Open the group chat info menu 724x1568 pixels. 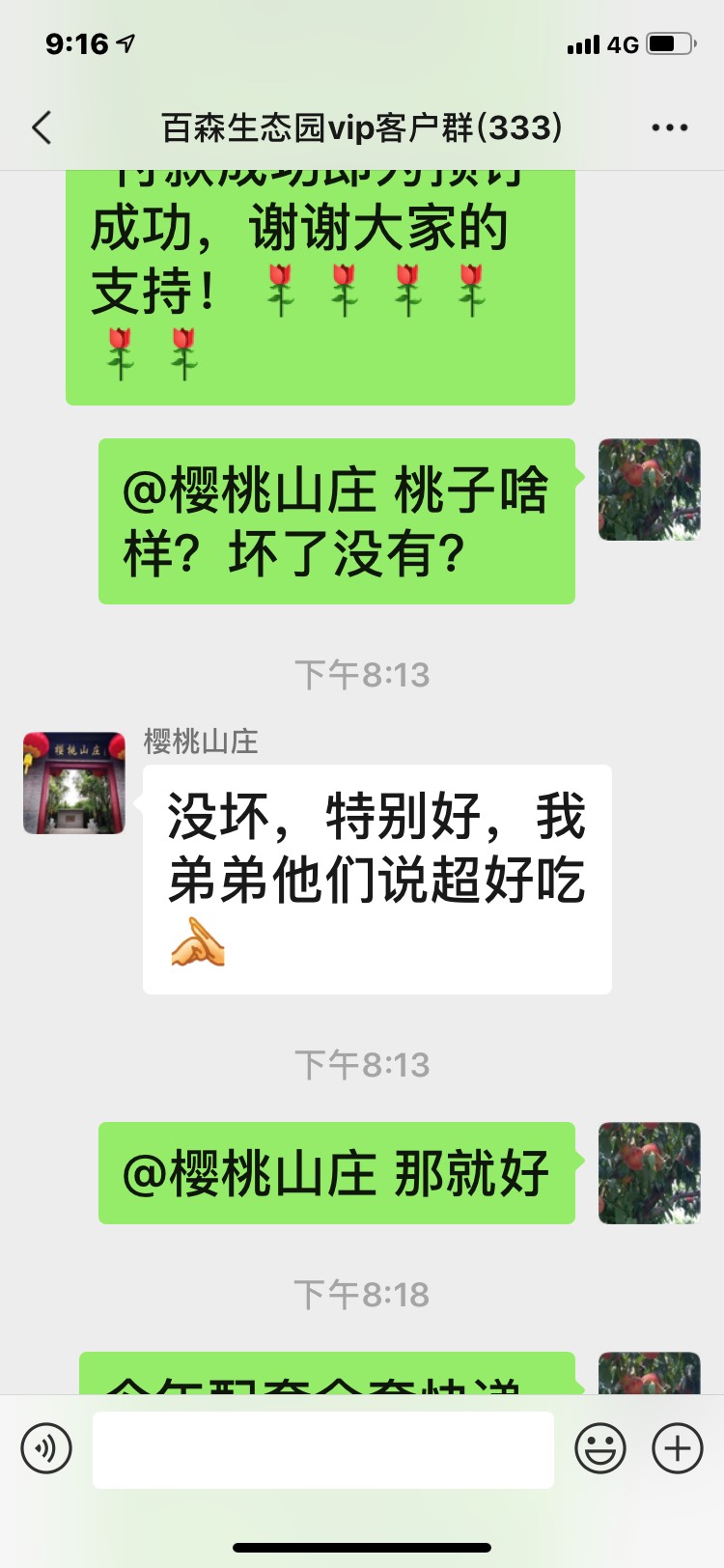670,127
